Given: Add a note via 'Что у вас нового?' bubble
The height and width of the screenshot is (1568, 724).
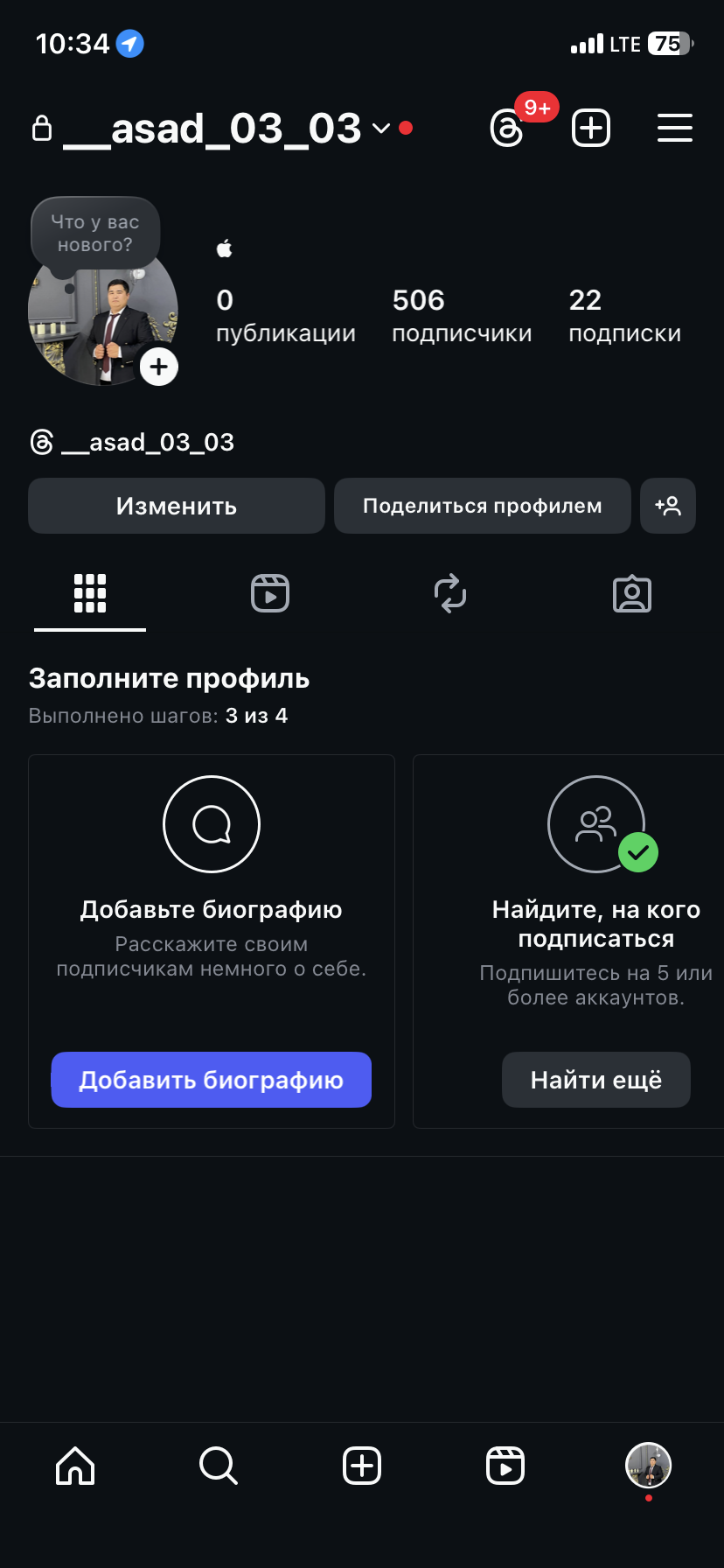Looking at the screenshot, I should [95, 234].
